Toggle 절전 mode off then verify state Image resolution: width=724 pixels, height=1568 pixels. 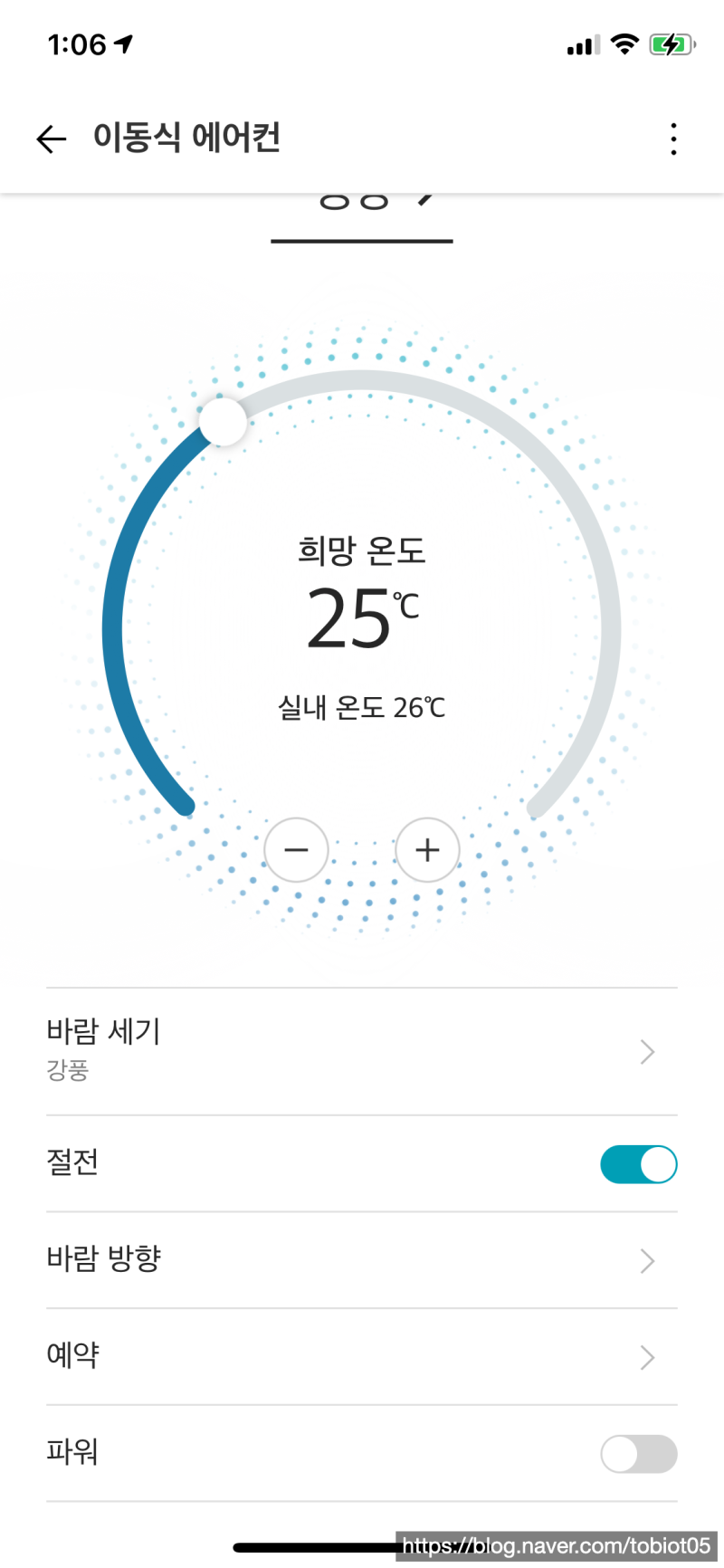tap(638, 1164)
